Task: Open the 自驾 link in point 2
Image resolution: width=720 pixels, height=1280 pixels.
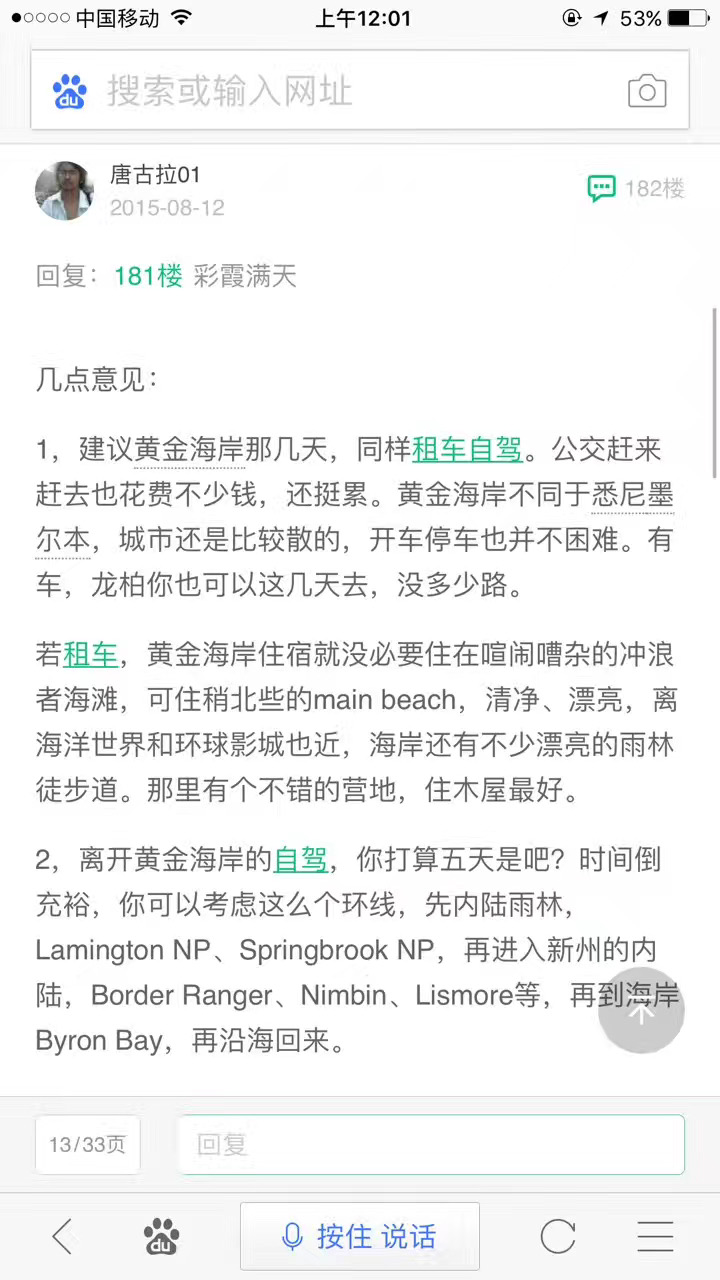Action: point(300,859)
